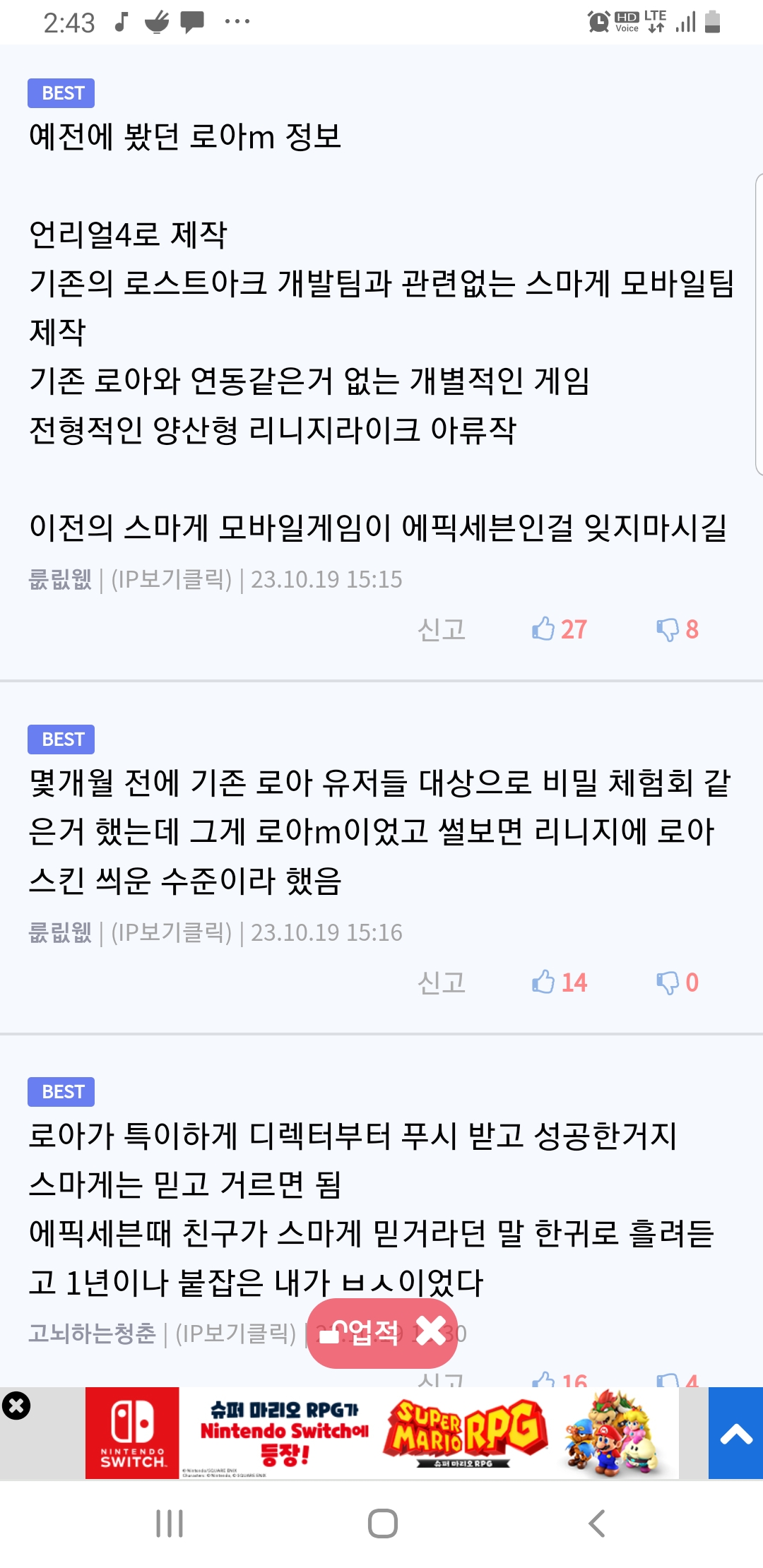Jump to the top with the arrow button

click(735, 1434)
